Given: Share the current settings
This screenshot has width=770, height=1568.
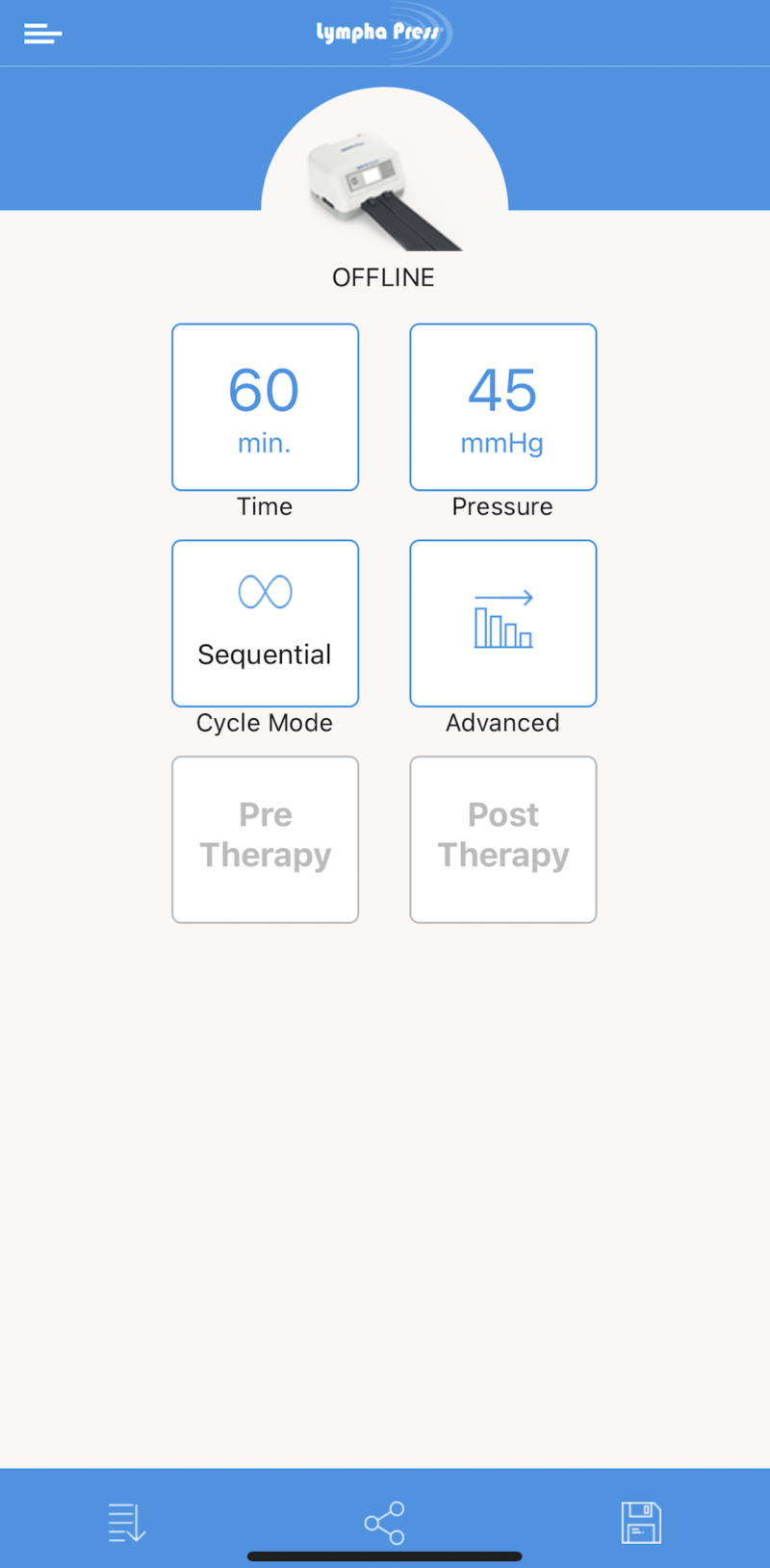Looking at the screenshot, I should (385, 1523).
